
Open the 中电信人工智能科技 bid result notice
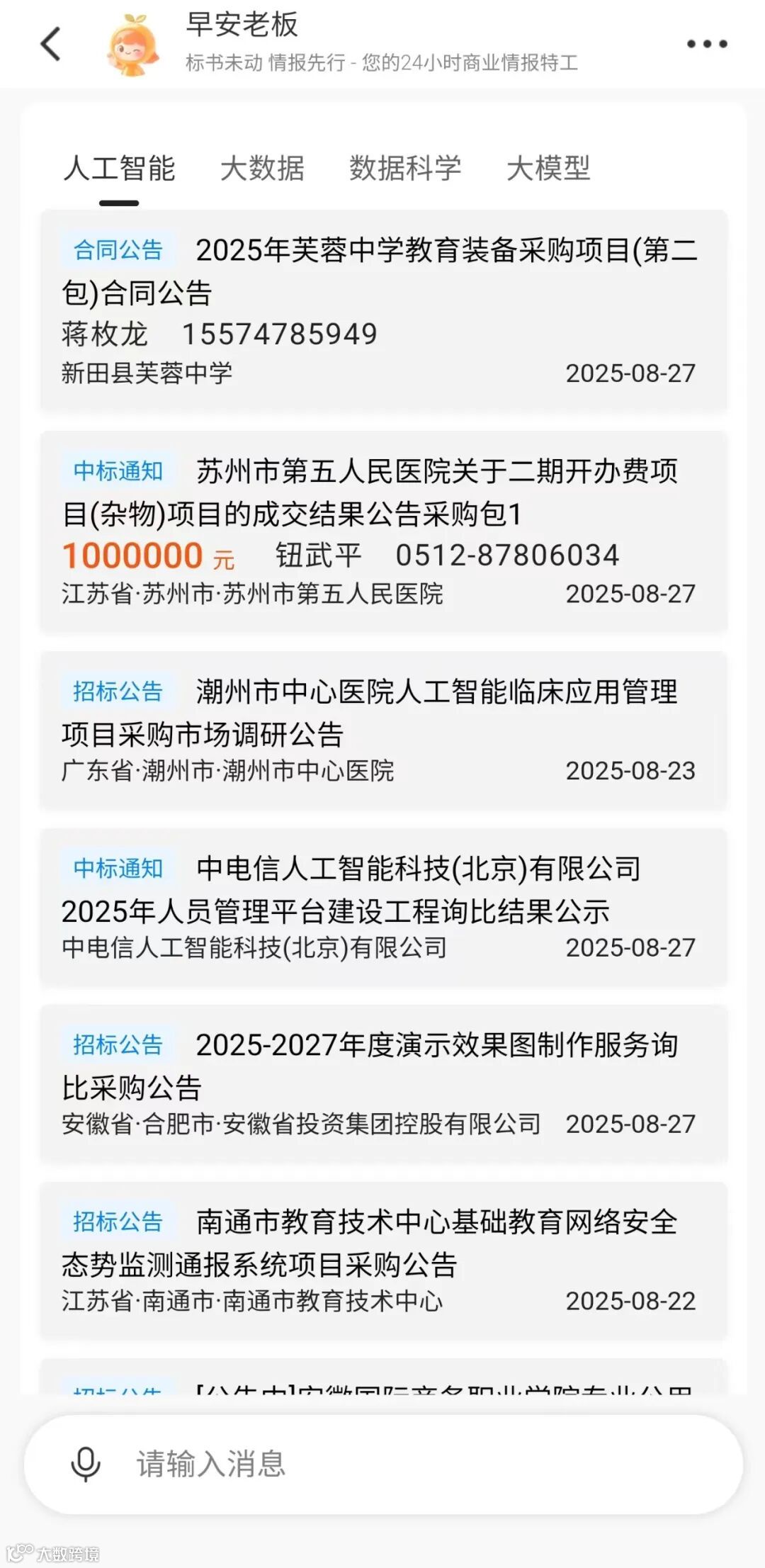(383, 907)
